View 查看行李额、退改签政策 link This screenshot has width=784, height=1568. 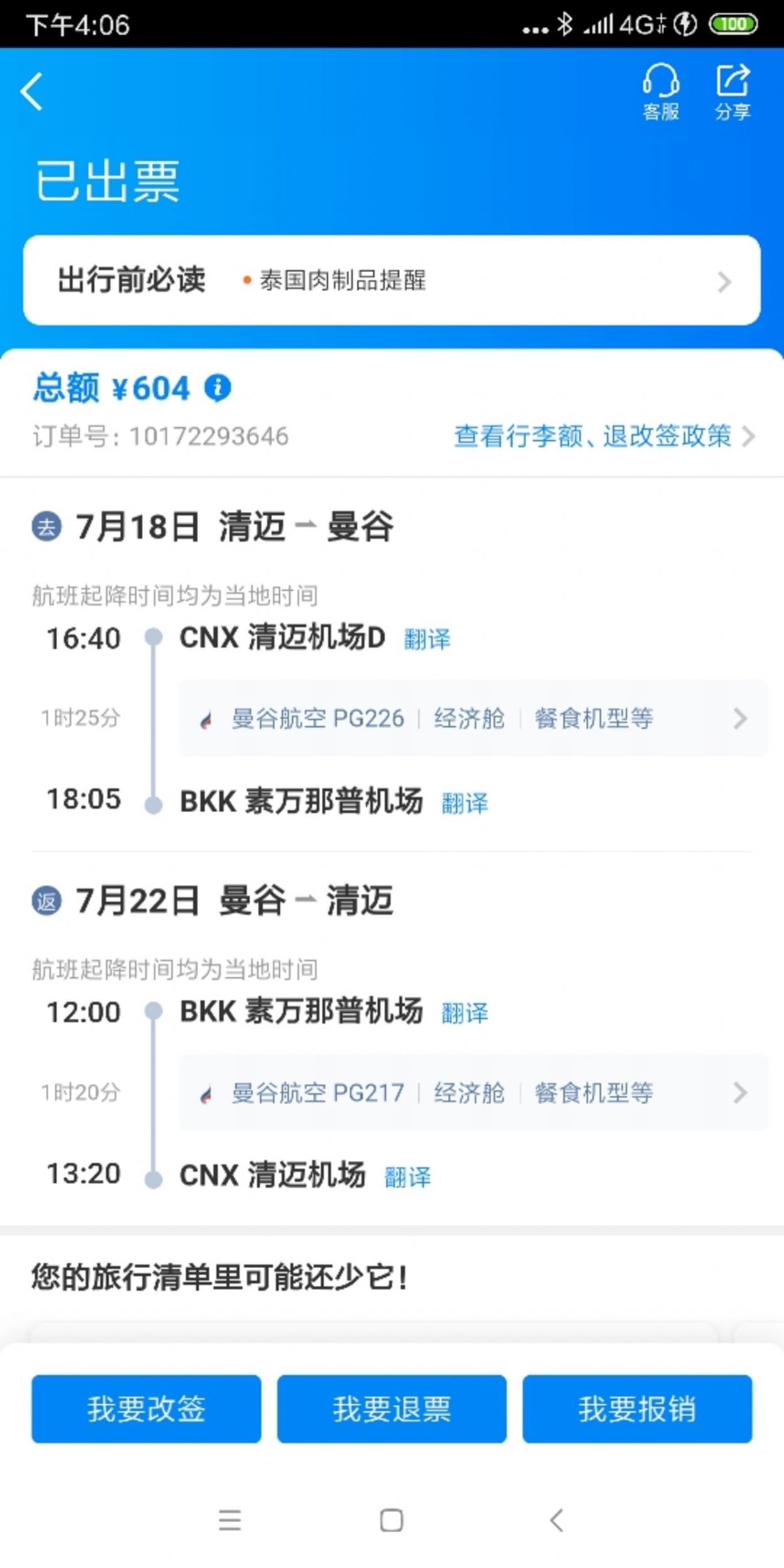point(605,436)
